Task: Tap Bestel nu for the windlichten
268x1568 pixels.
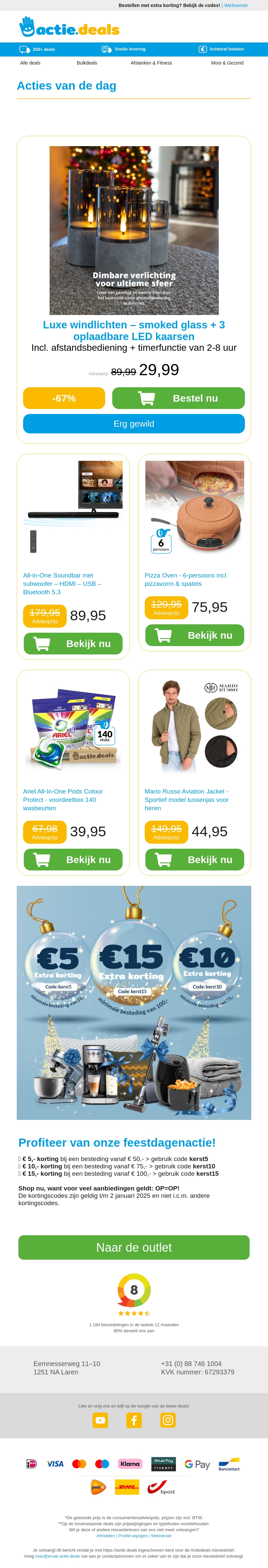Action: tap(178, 398)
